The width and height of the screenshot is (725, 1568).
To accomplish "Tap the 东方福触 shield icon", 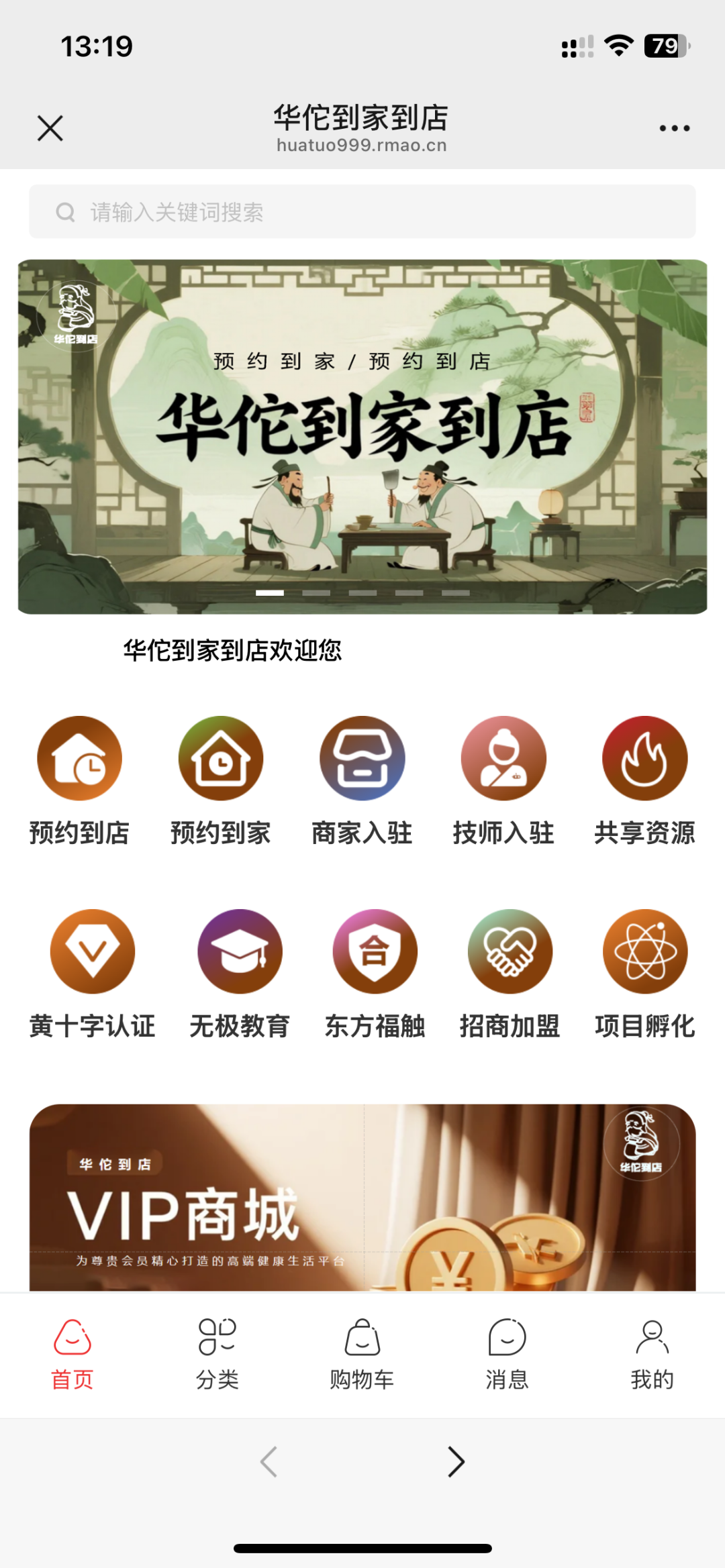I will pyautogui.click(x=374, y=950).
